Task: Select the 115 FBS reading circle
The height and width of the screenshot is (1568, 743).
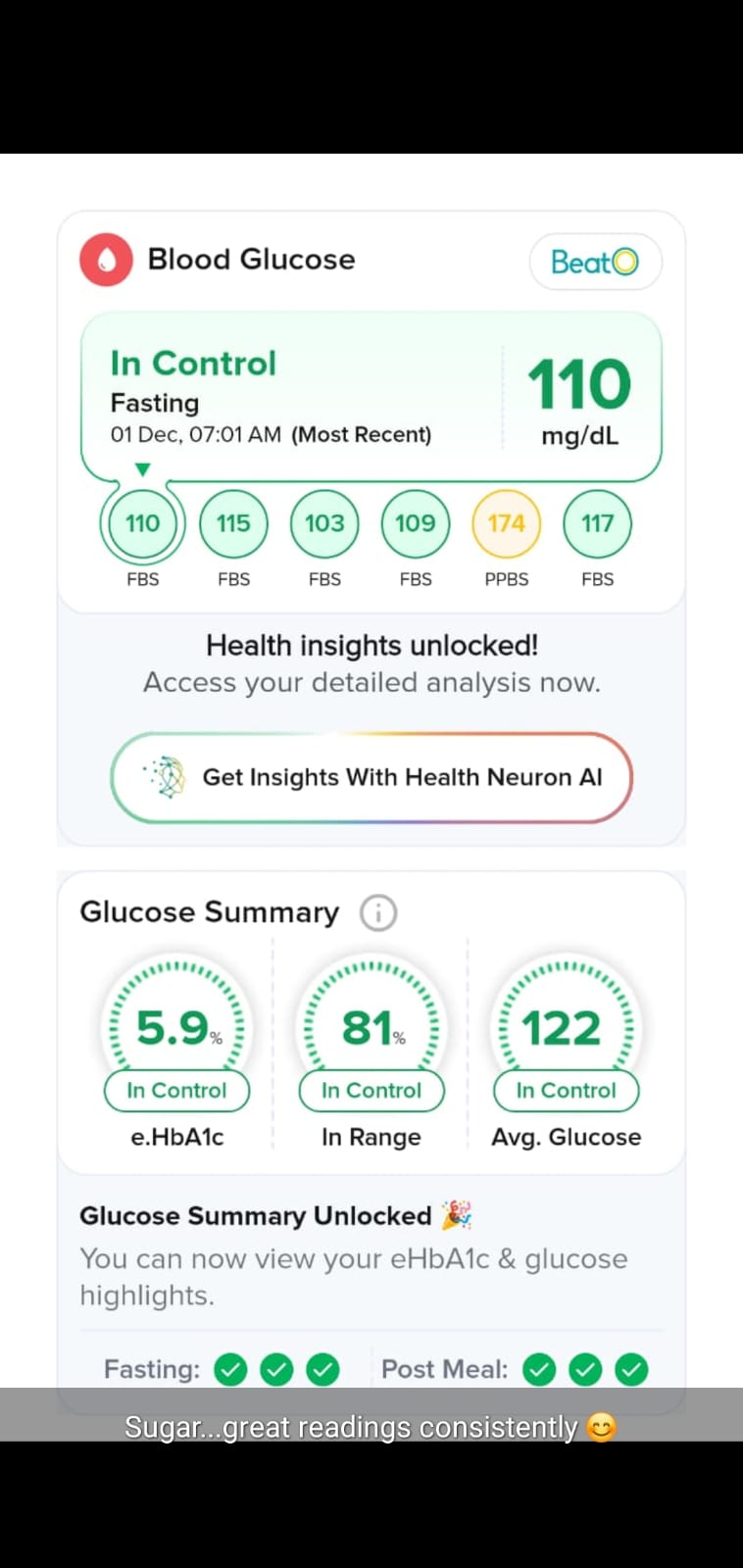Action: coord(233,523)
